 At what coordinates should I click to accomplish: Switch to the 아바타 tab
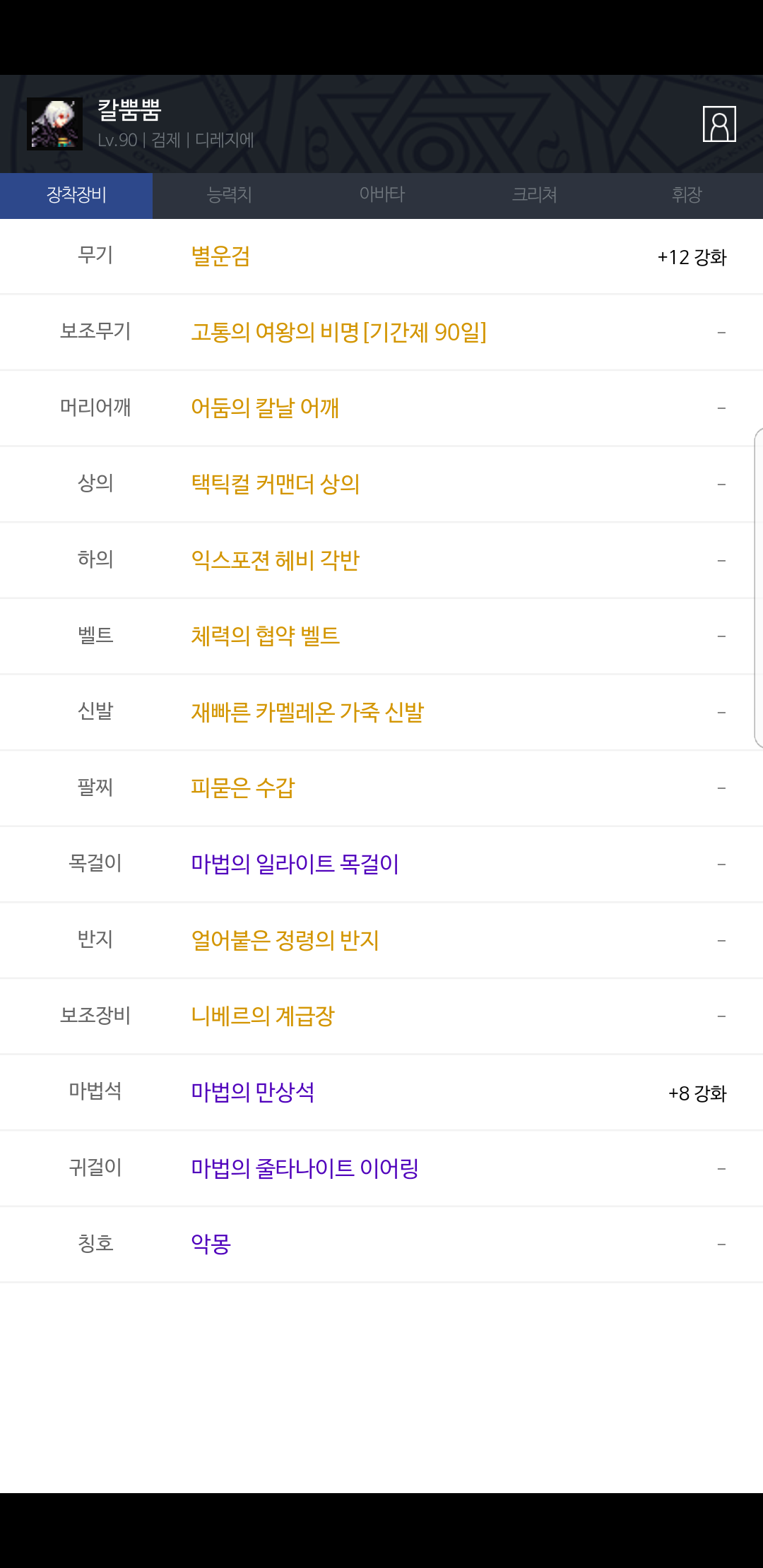tap(381, 195)
